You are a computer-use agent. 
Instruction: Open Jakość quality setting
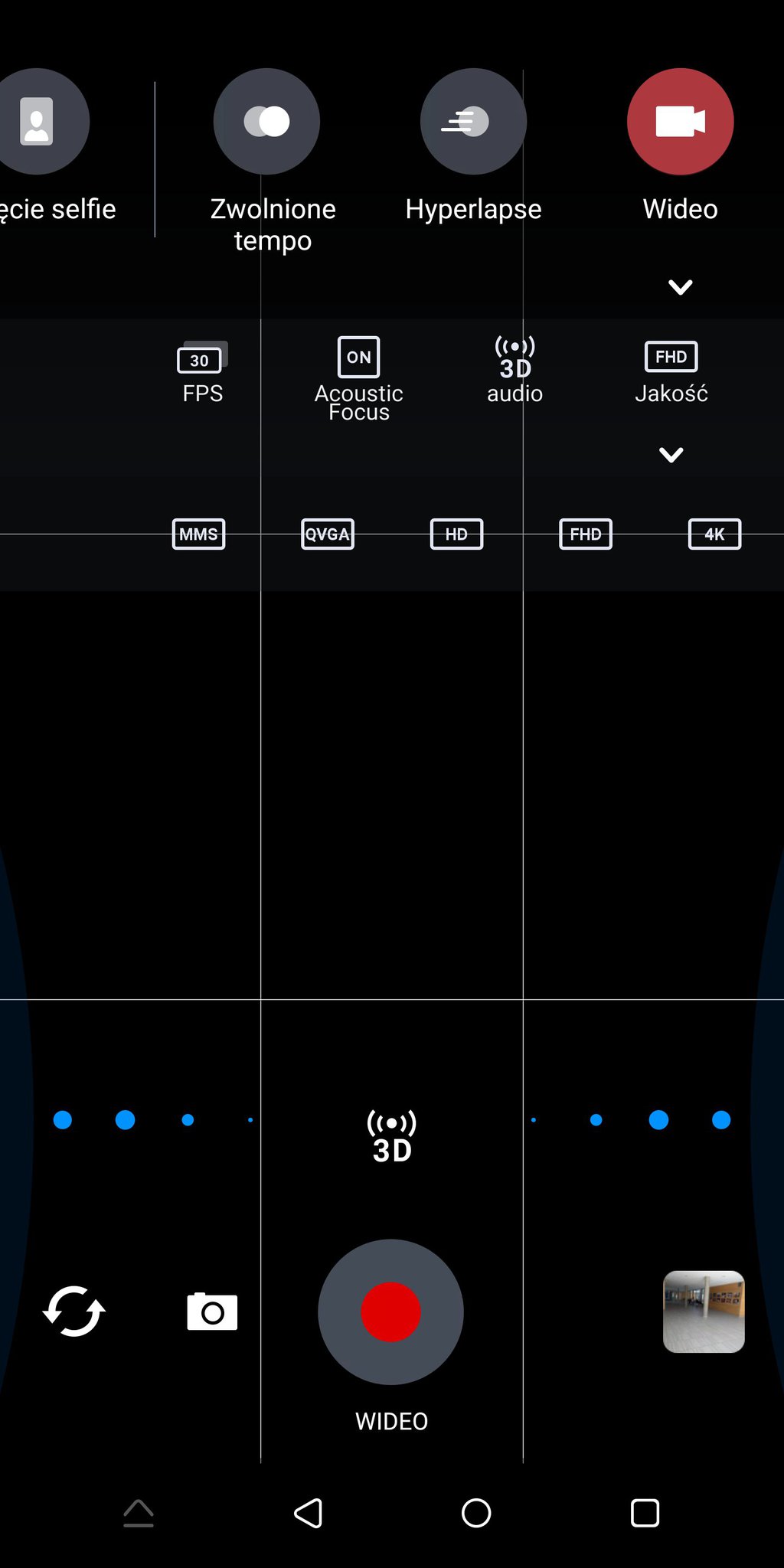[x=671, y=371]
